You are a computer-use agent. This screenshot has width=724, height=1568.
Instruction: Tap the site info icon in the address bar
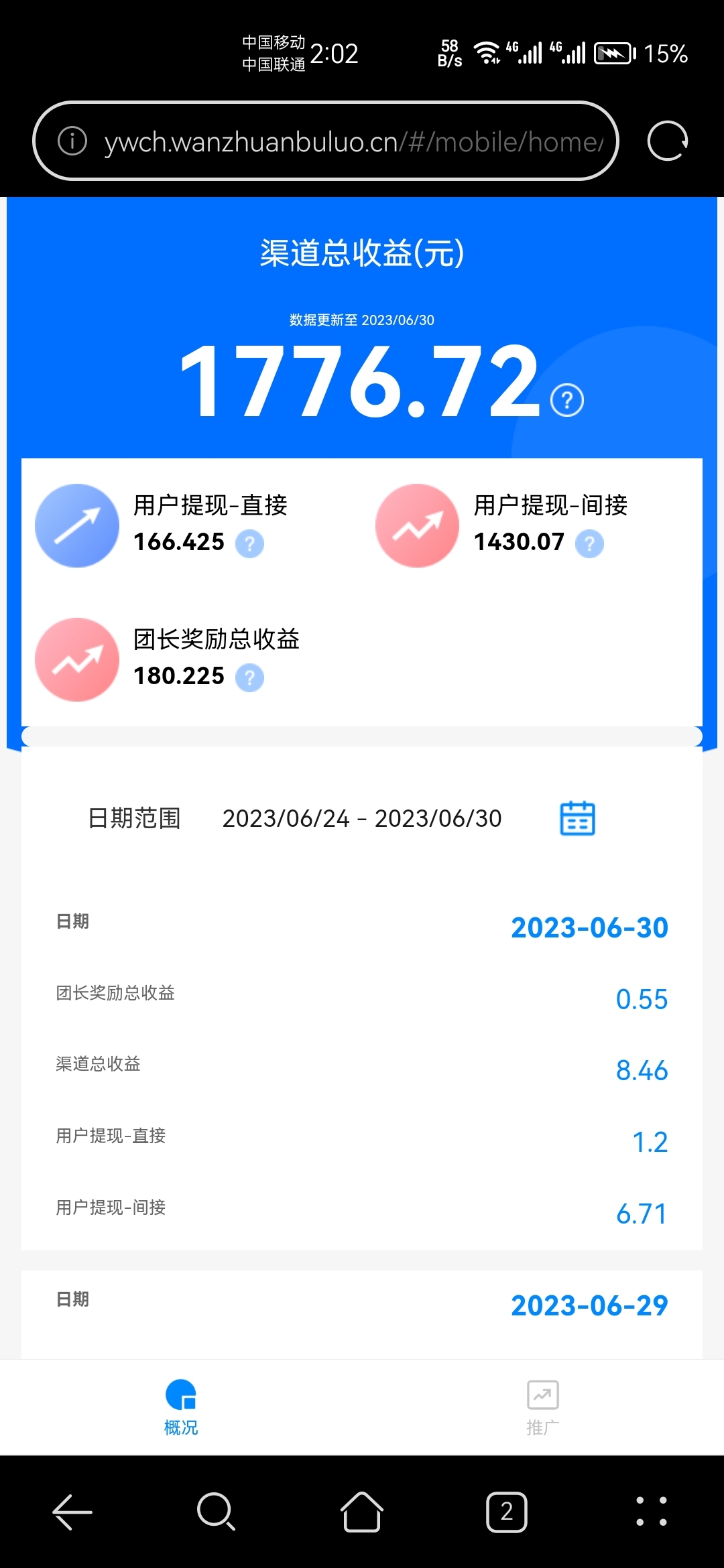point(72,141)
